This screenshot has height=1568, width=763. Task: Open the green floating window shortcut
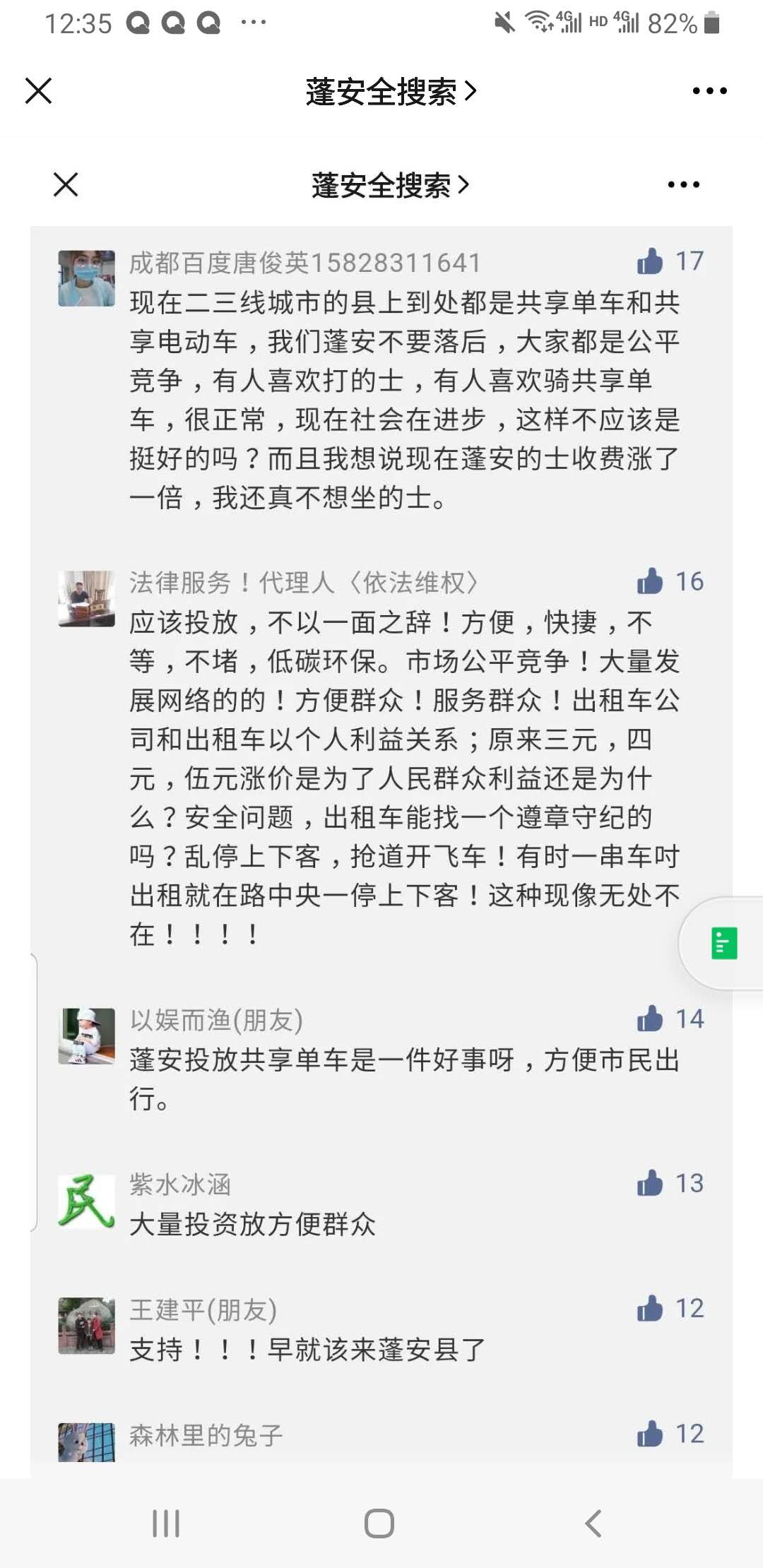click(x=723, y=944)
